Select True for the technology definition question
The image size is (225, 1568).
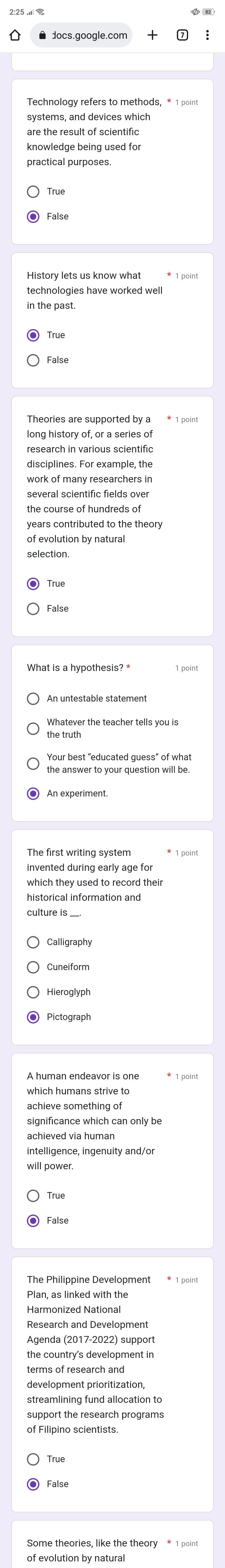pyautogui.click(x=33, y=192)
